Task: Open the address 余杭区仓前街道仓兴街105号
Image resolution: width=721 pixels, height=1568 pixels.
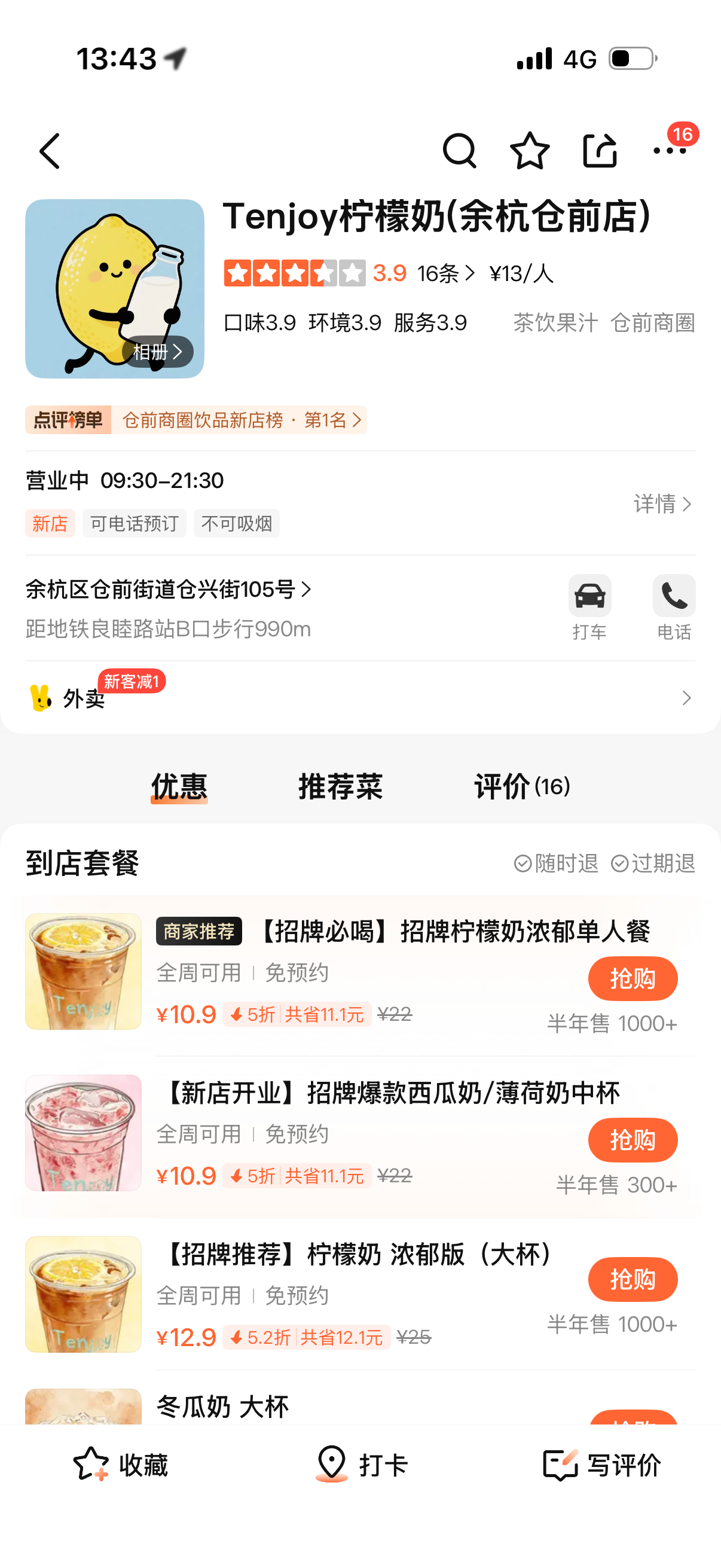Action: [169, 589]
